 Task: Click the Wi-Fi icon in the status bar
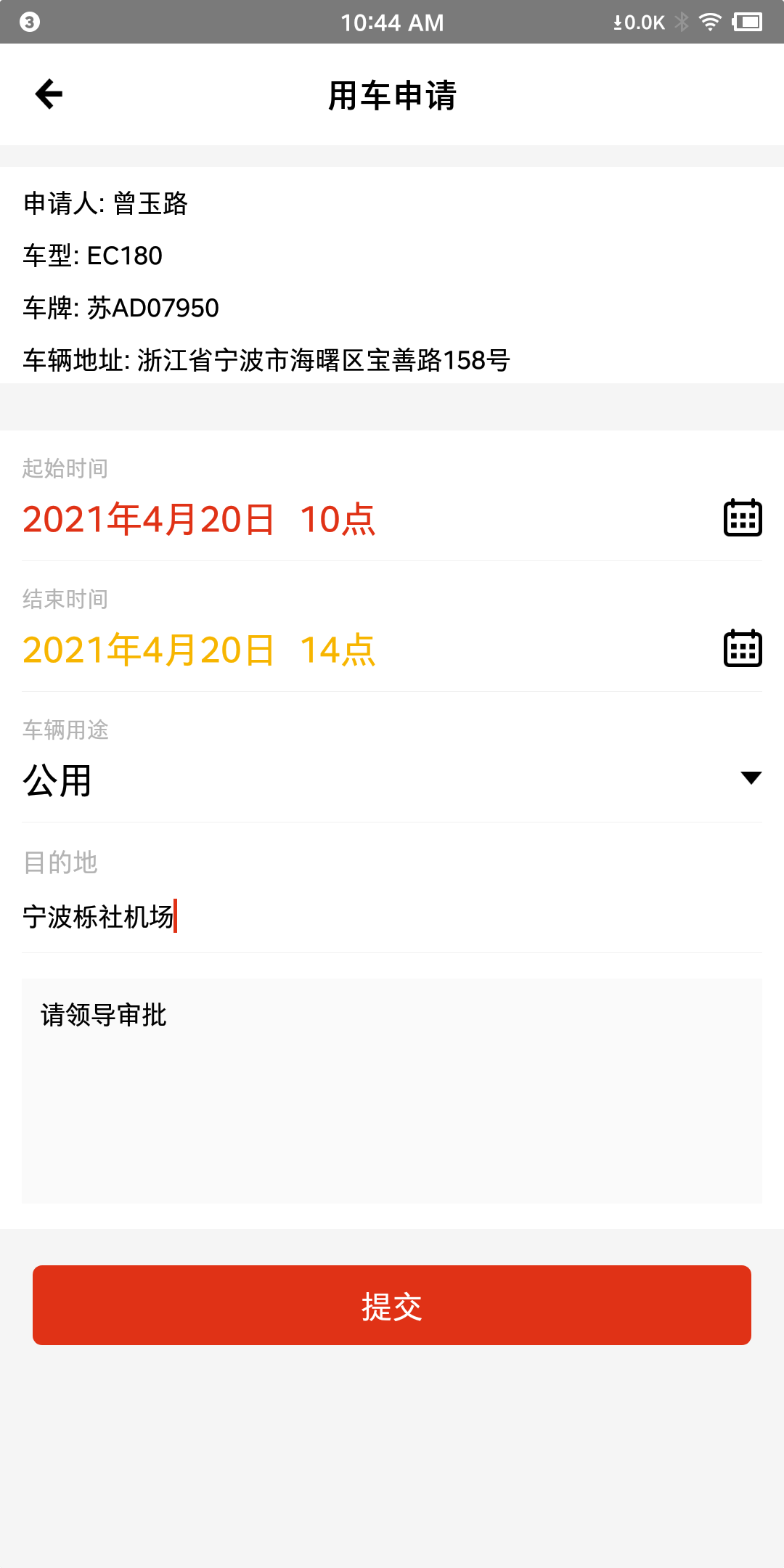[710, 22]
